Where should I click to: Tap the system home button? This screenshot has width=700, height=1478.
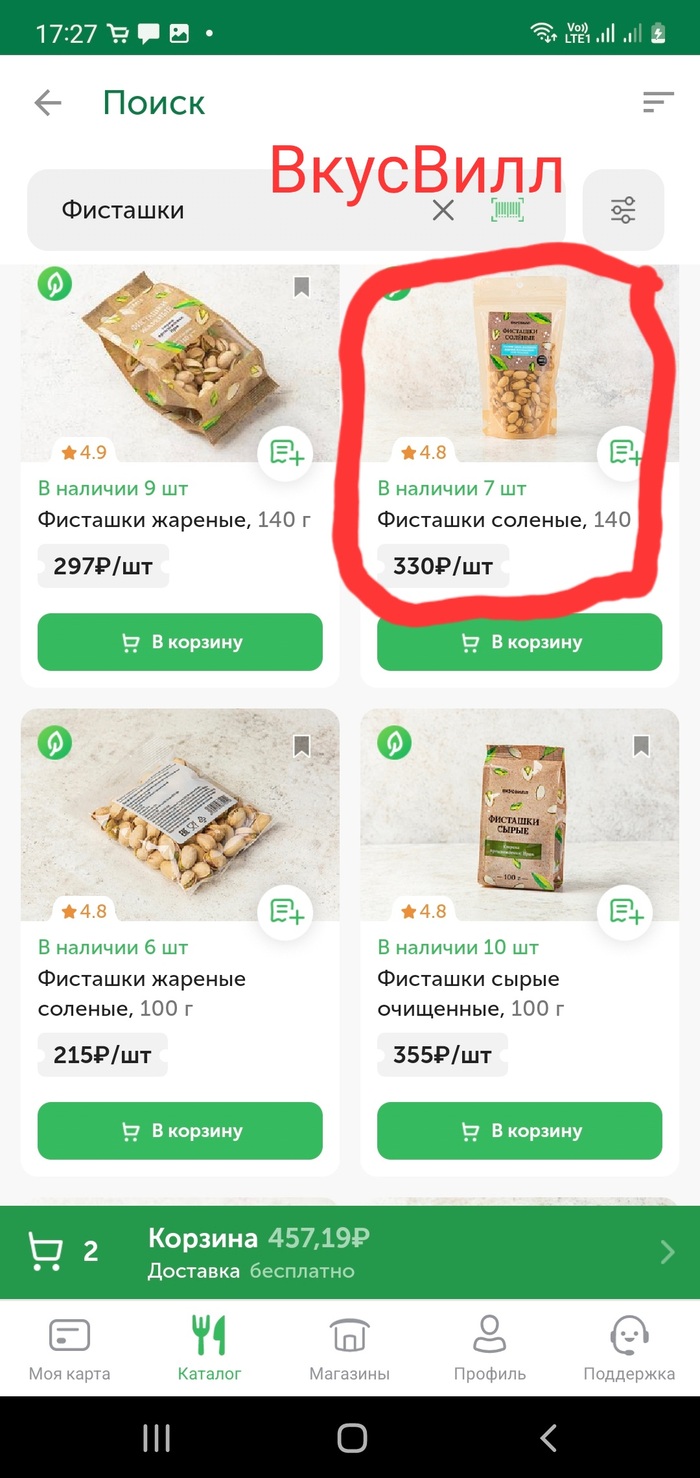(x=352, y=1438)
